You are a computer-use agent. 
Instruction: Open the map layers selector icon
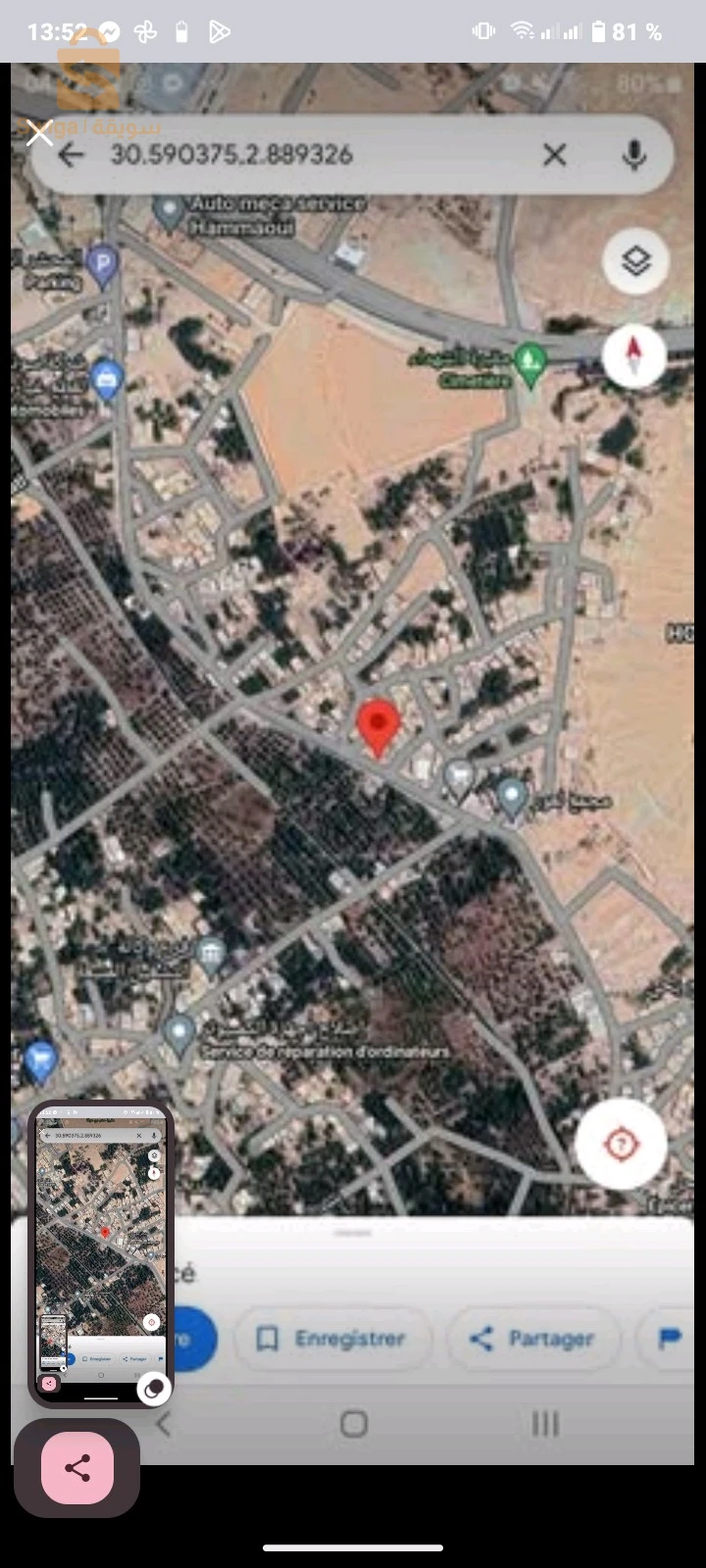click(x=635, y=261)
